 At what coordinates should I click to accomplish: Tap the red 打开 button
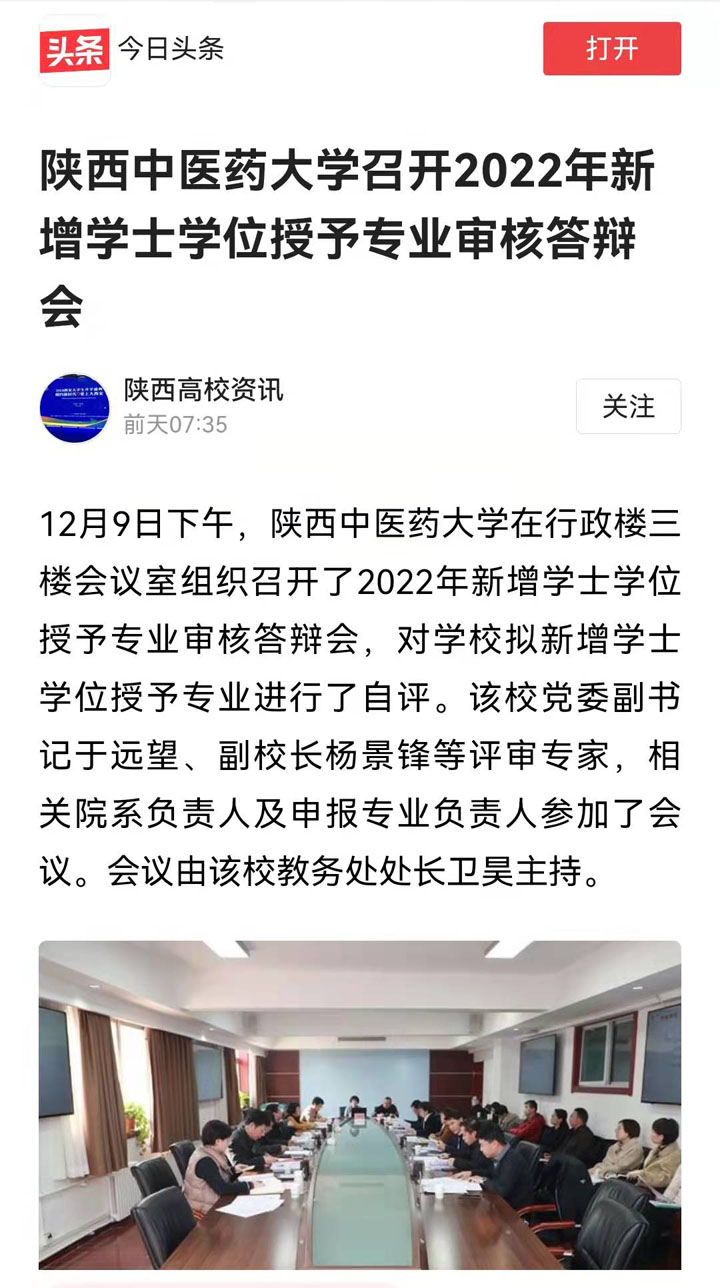(x=612, y=49)
